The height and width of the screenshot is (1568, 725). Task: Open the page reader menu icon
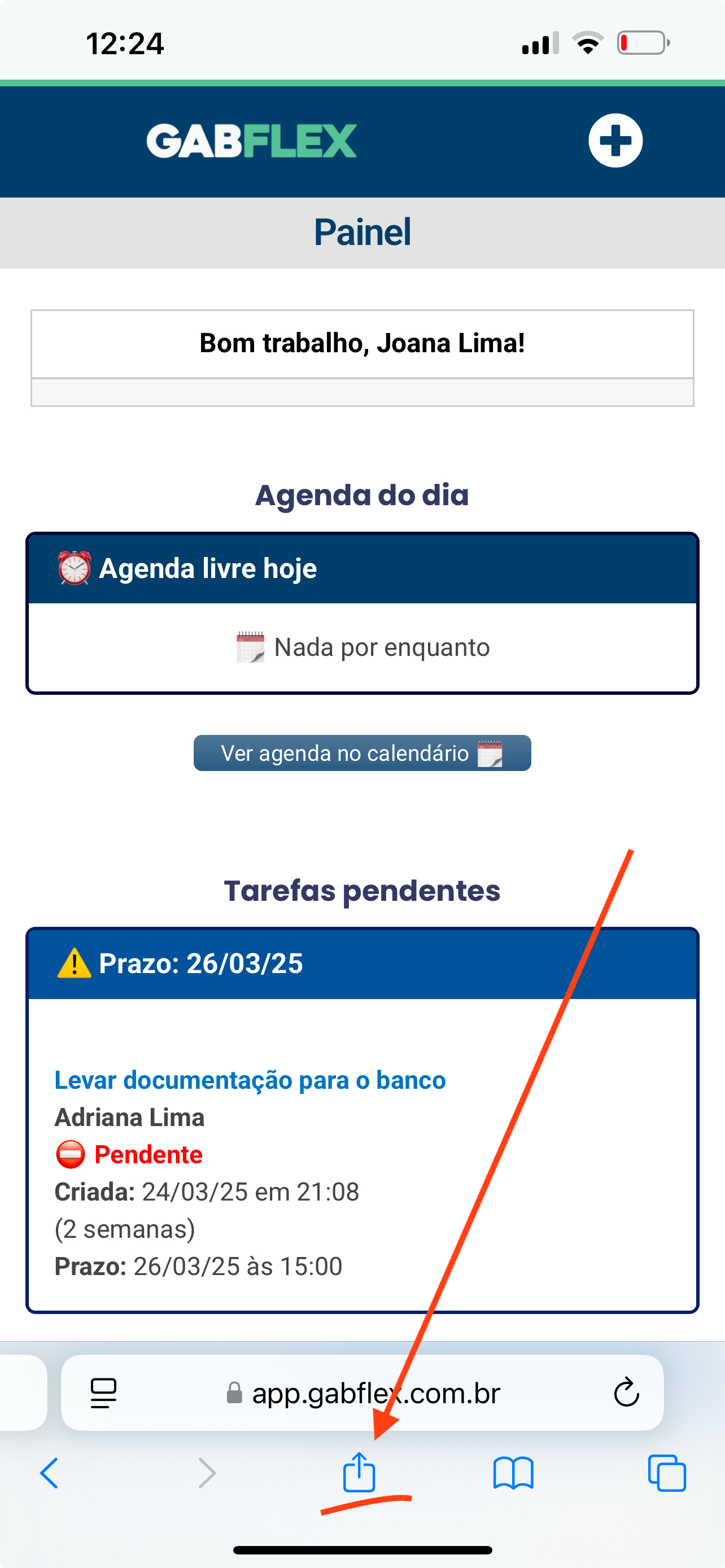[x=103, y=1392]
